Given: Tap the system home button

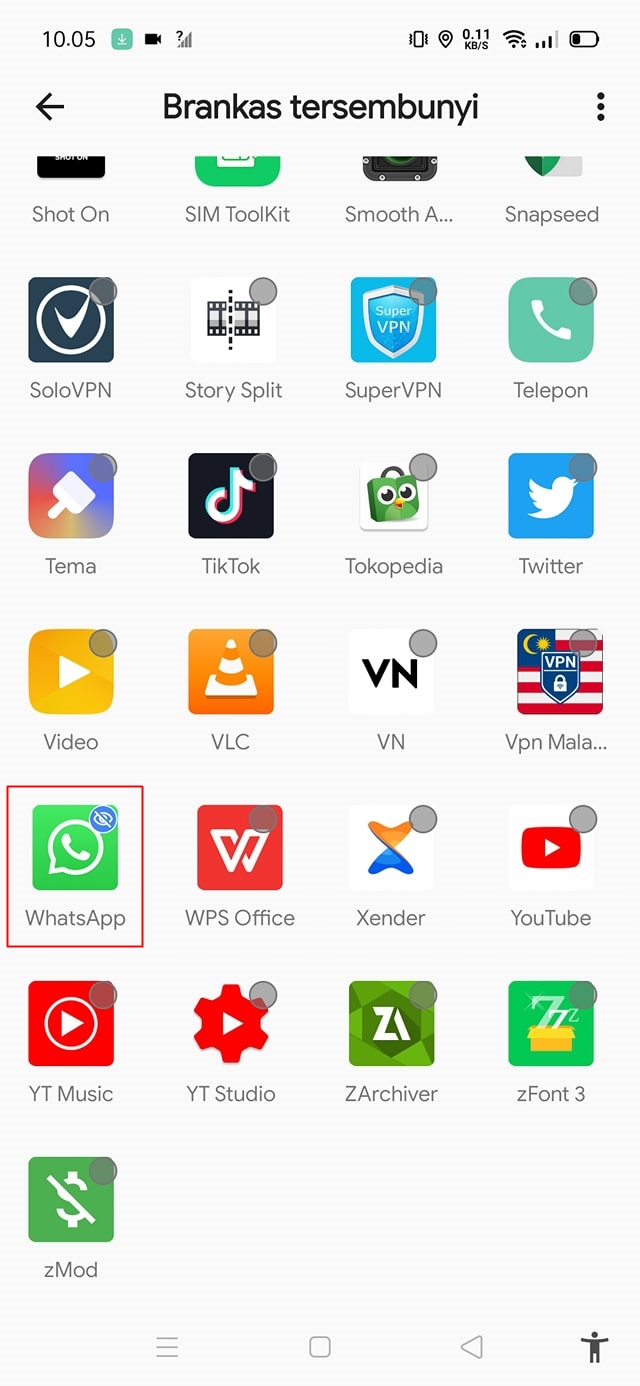Looking at the screenshot, I should click(x=320, y=1347).
